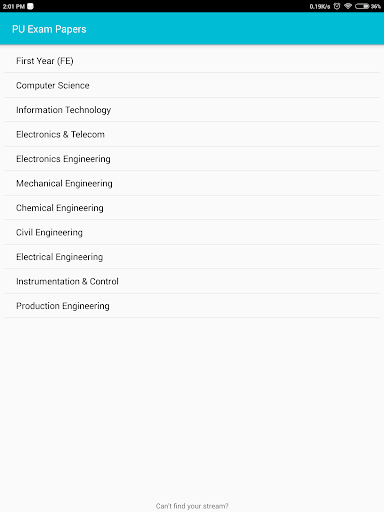
Task: Open Information Technology papers
Action: (192, 110)
